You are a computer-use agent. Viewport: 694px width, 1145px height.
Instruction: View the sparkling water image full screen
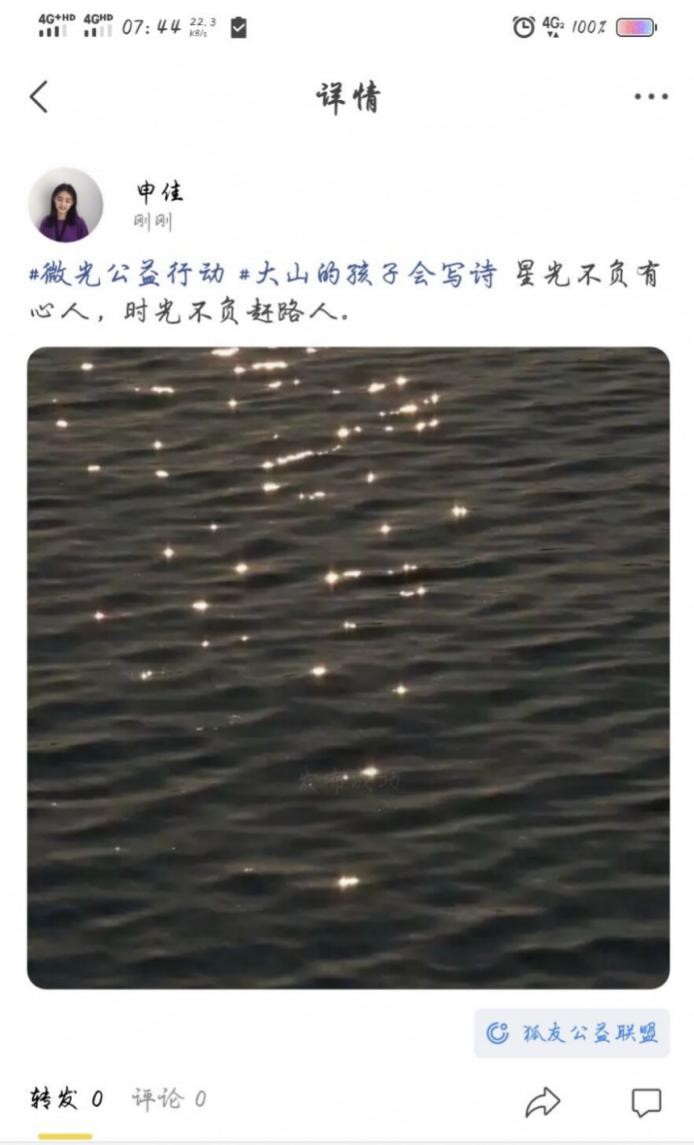pyautogui.click(x=348, y=667)
